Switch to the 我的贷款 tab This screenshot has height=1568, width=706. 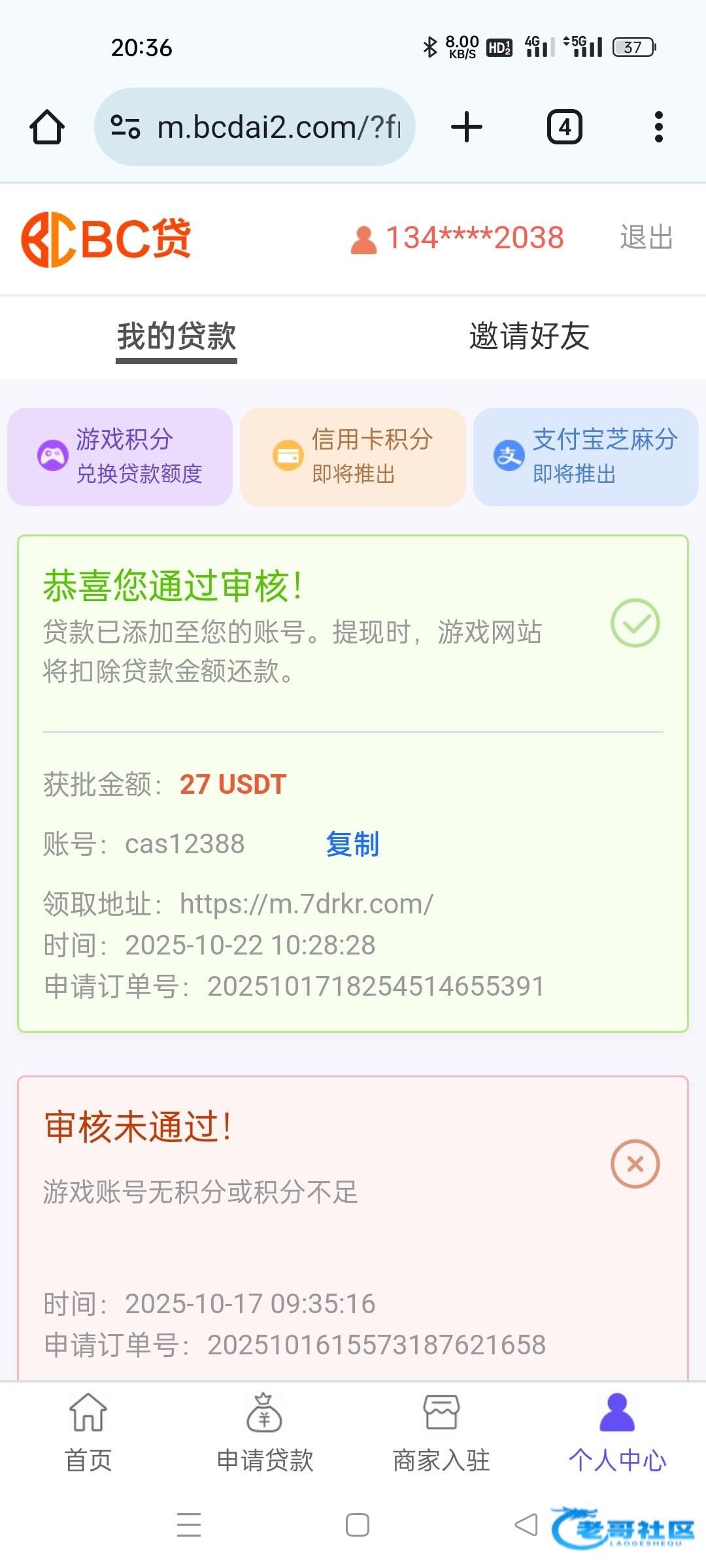(x=176, y=337)
